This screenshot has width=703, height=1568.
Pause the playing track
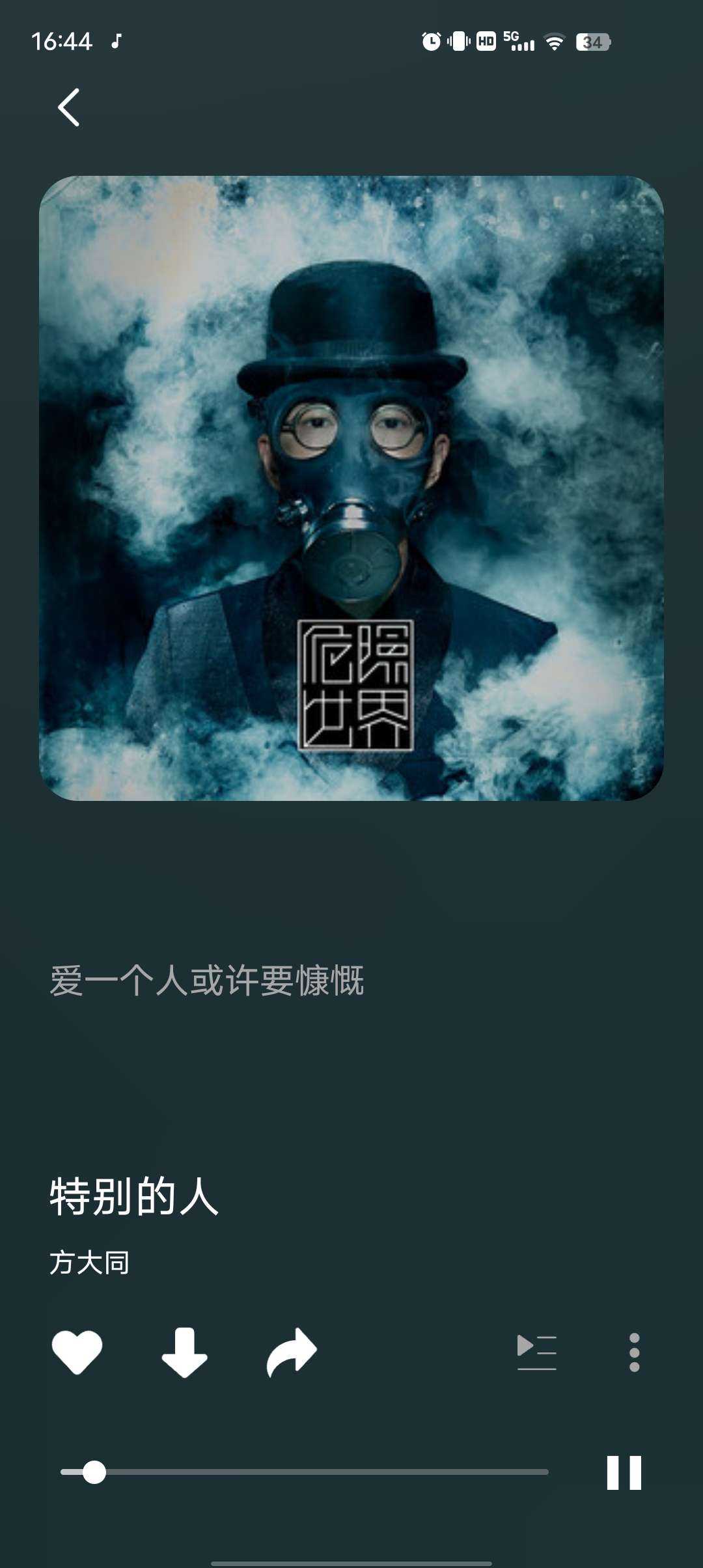[x=624, y=1472]
